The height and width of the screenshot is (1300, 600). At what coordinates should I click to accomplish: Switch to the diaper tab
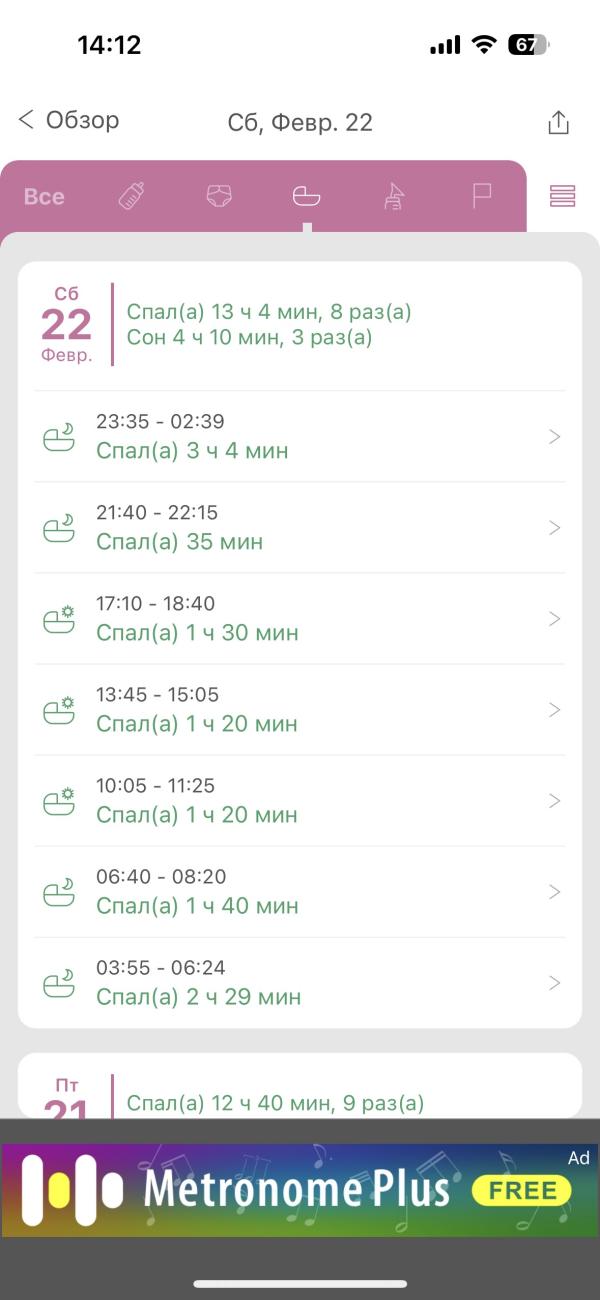(219, 197)
